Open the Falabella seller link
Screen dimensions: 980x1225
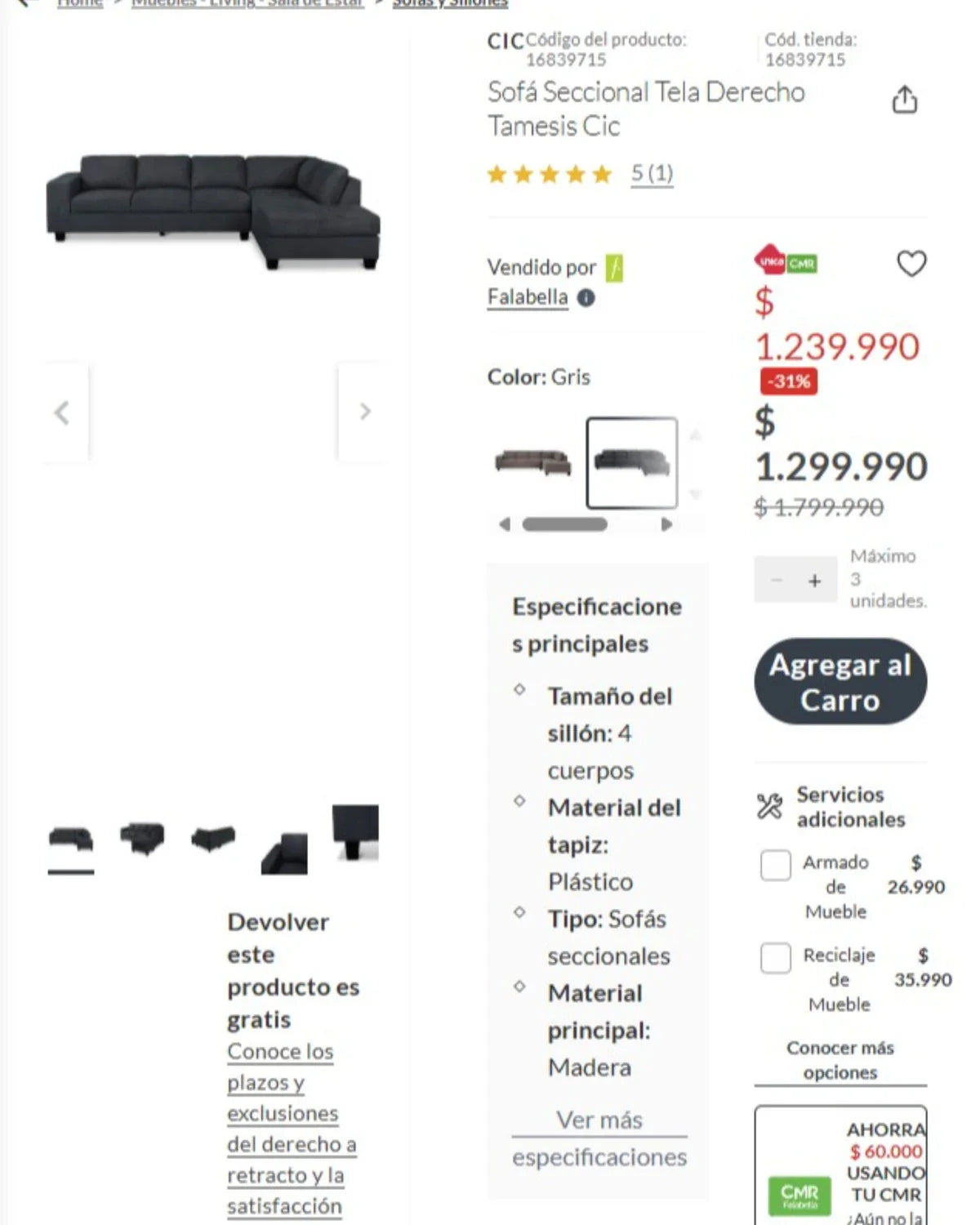point(528,297)
